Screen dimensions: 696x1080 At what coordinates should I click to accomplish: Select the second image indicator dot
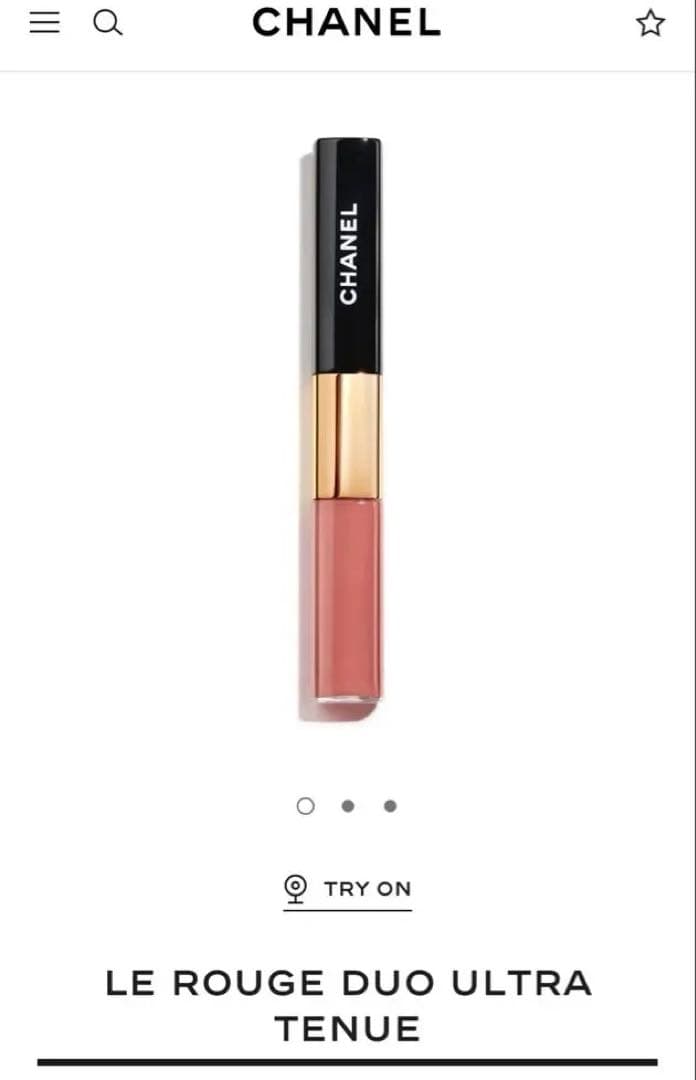(348, 806)
